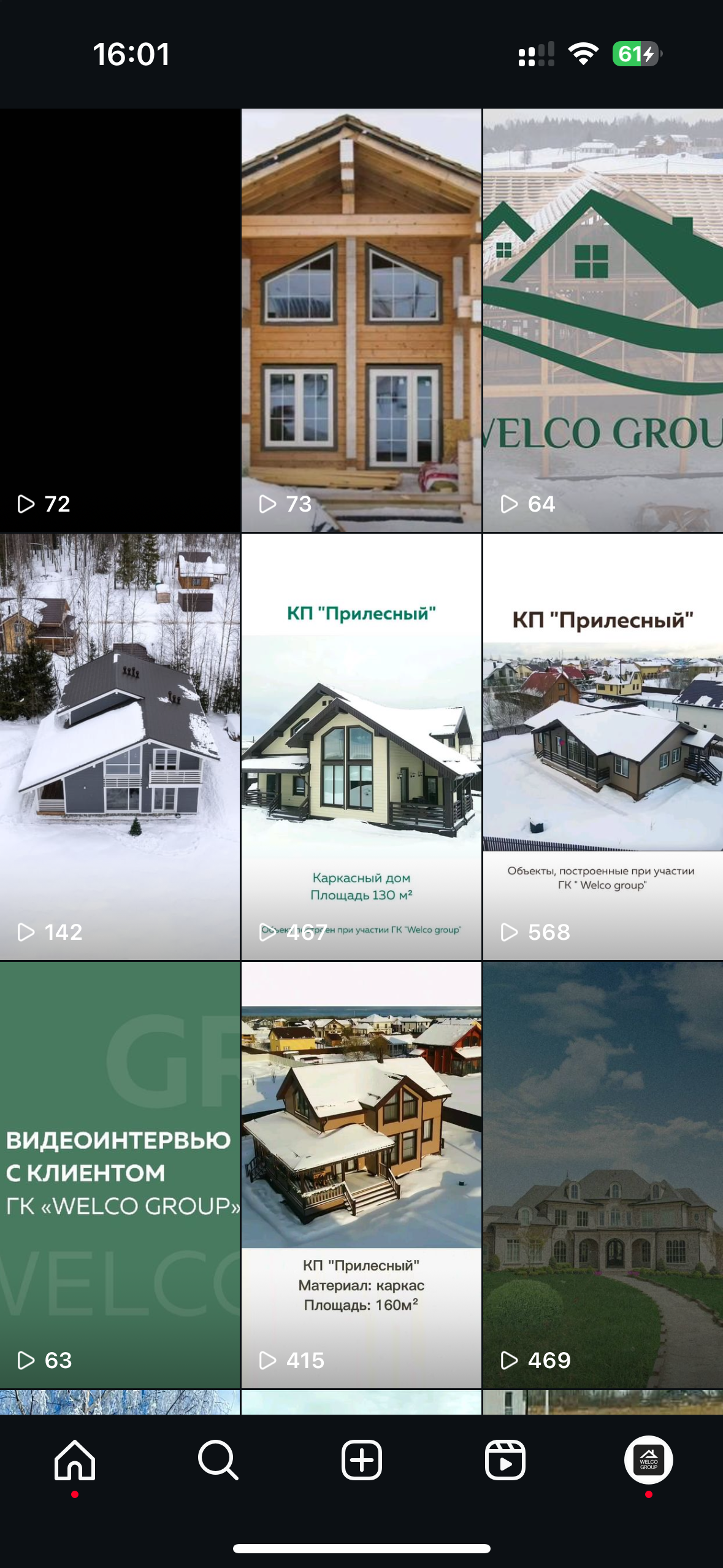Open the wooden house reel with 73 views

tap(361, 319)
